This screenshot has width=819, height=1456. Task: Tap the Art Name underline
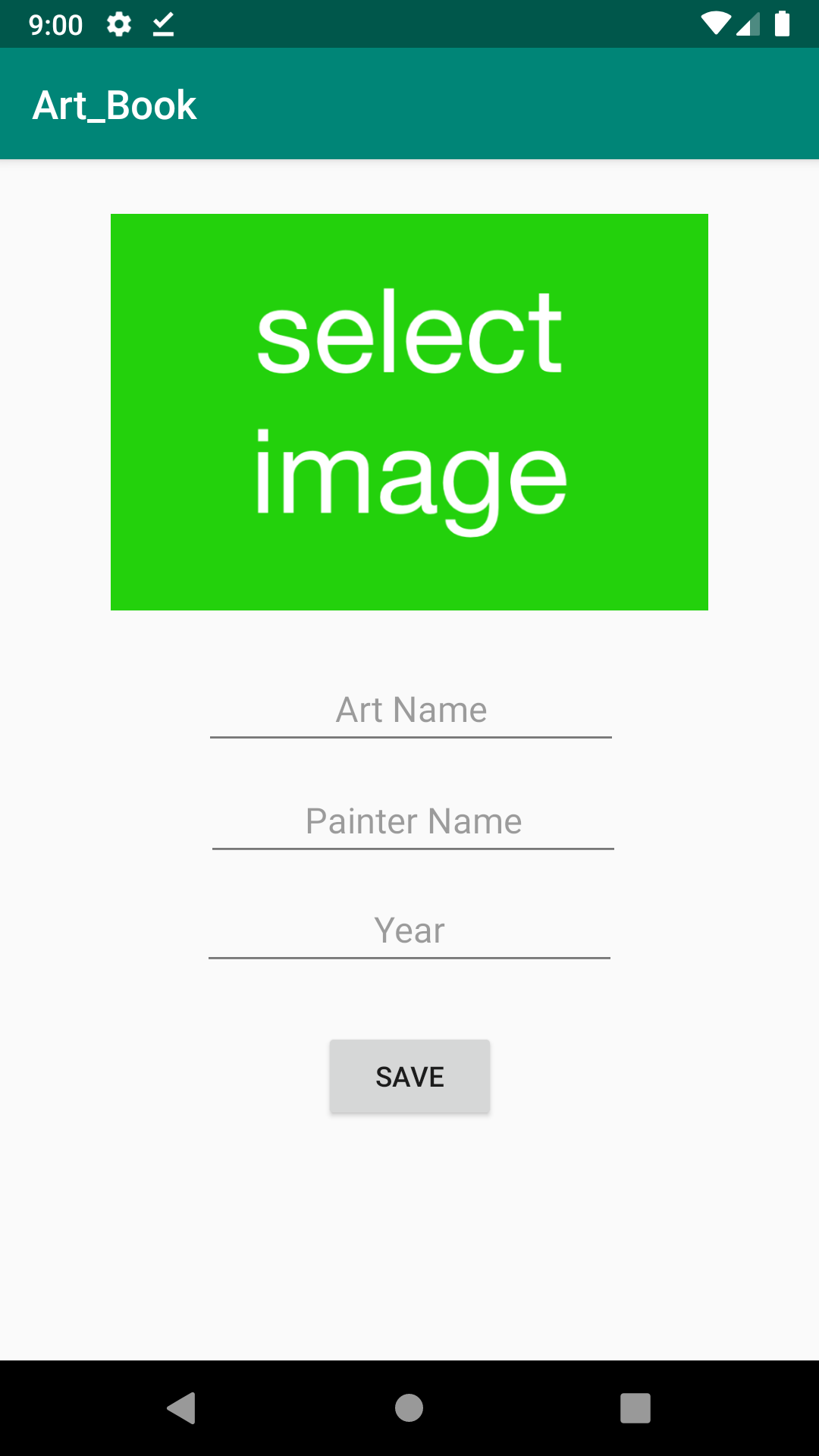pyautogui.click(x=409, y=738)
